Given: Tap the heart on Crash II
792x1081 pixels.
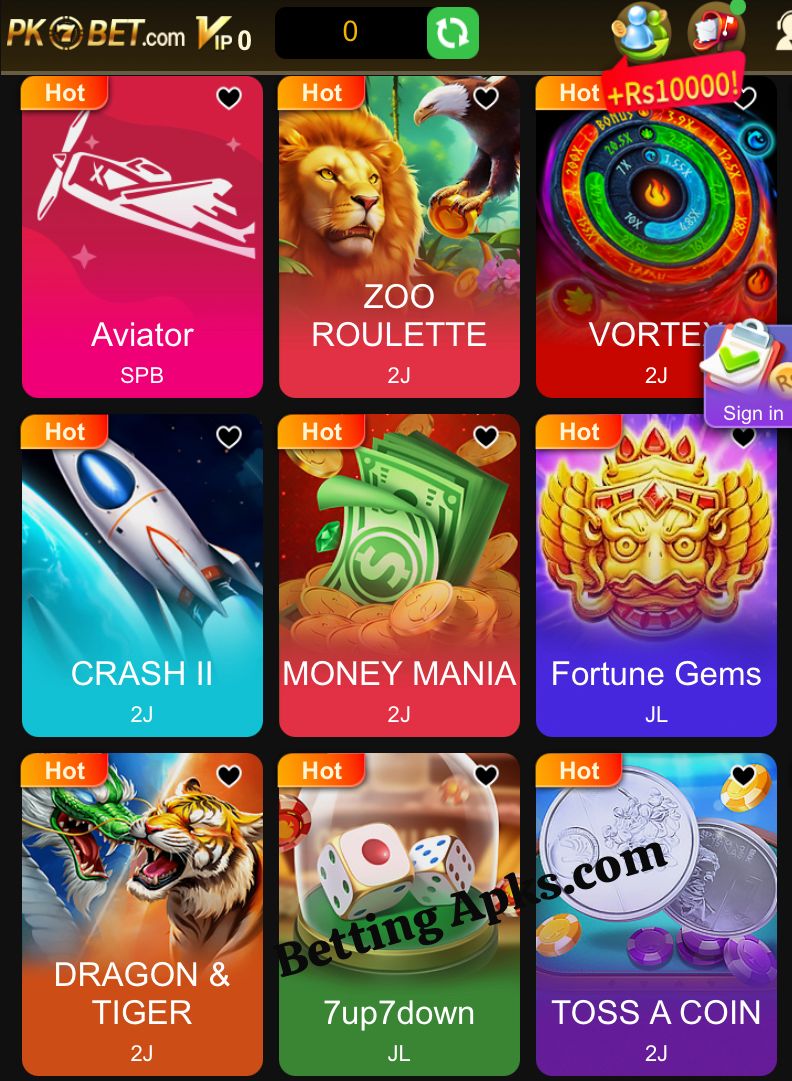Looking at the screenshot, I should 229,437.
